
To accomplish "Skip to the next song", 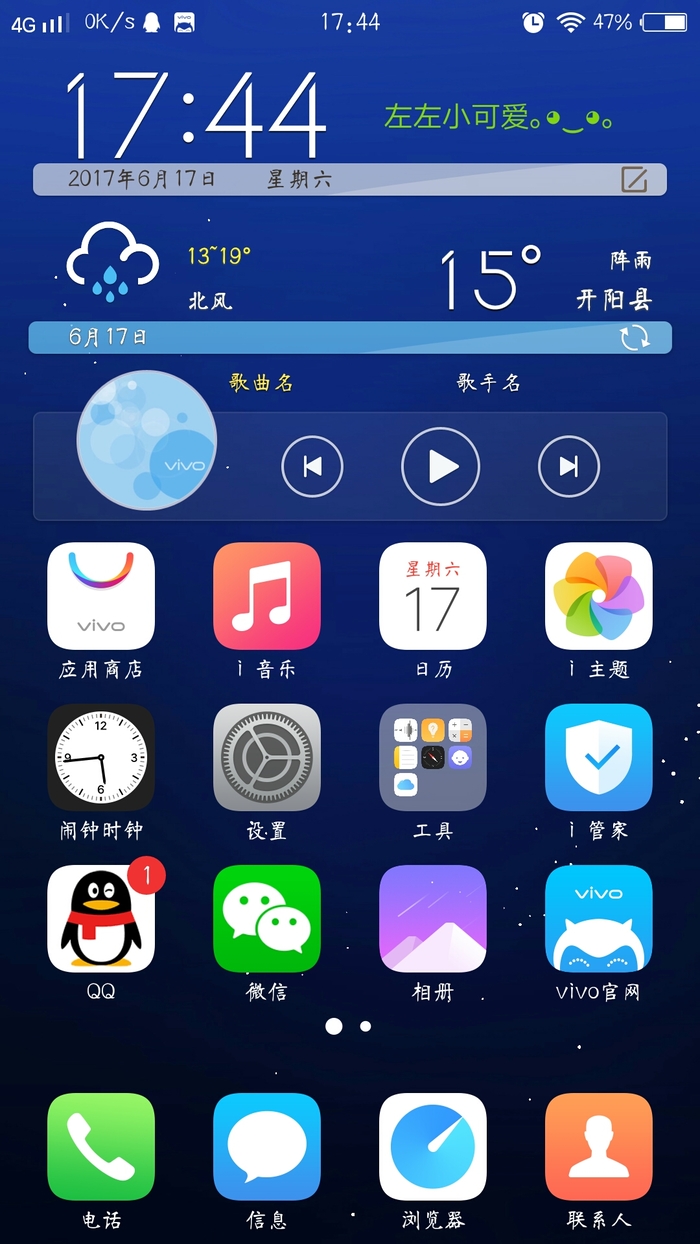I will click(568, 466).
